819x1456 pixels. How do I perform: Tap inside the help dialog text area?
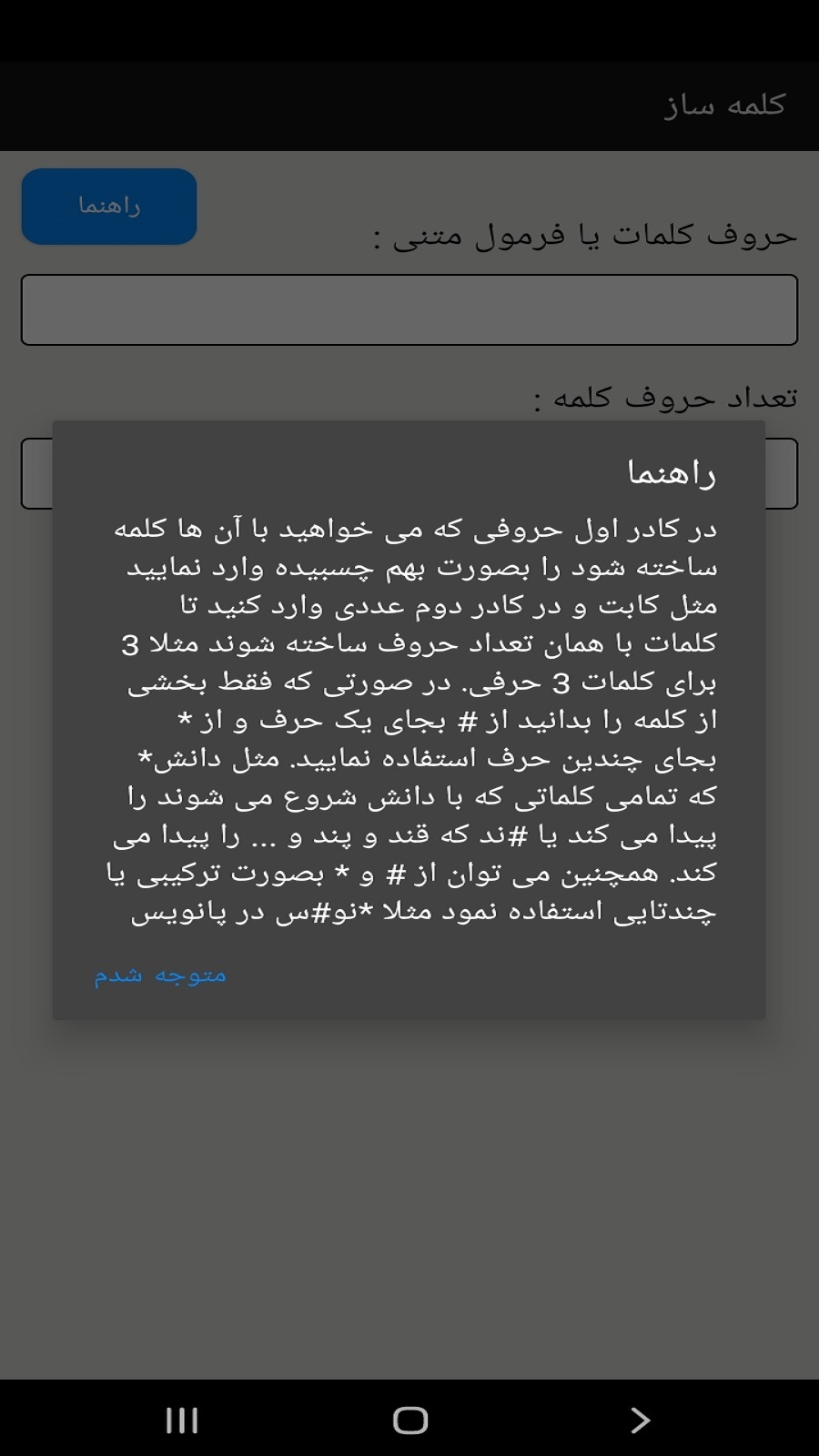[409, 719]
